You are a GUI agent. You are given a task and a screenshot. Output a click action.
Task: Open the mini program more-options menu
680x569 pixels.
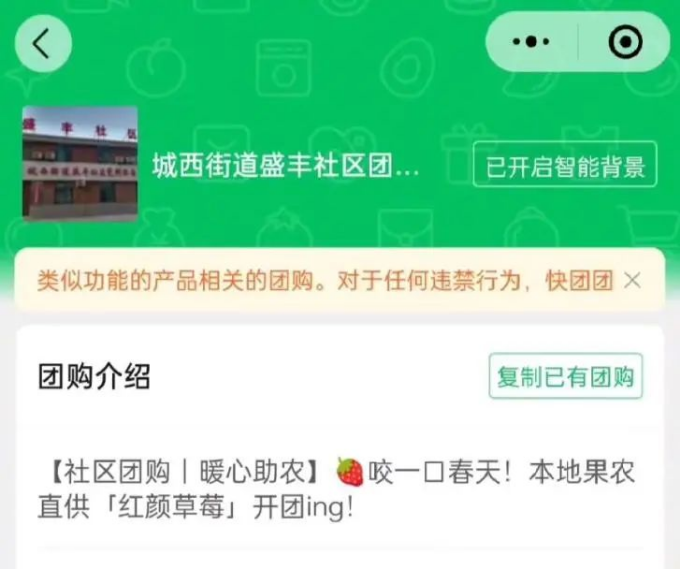tap(532, 42)
